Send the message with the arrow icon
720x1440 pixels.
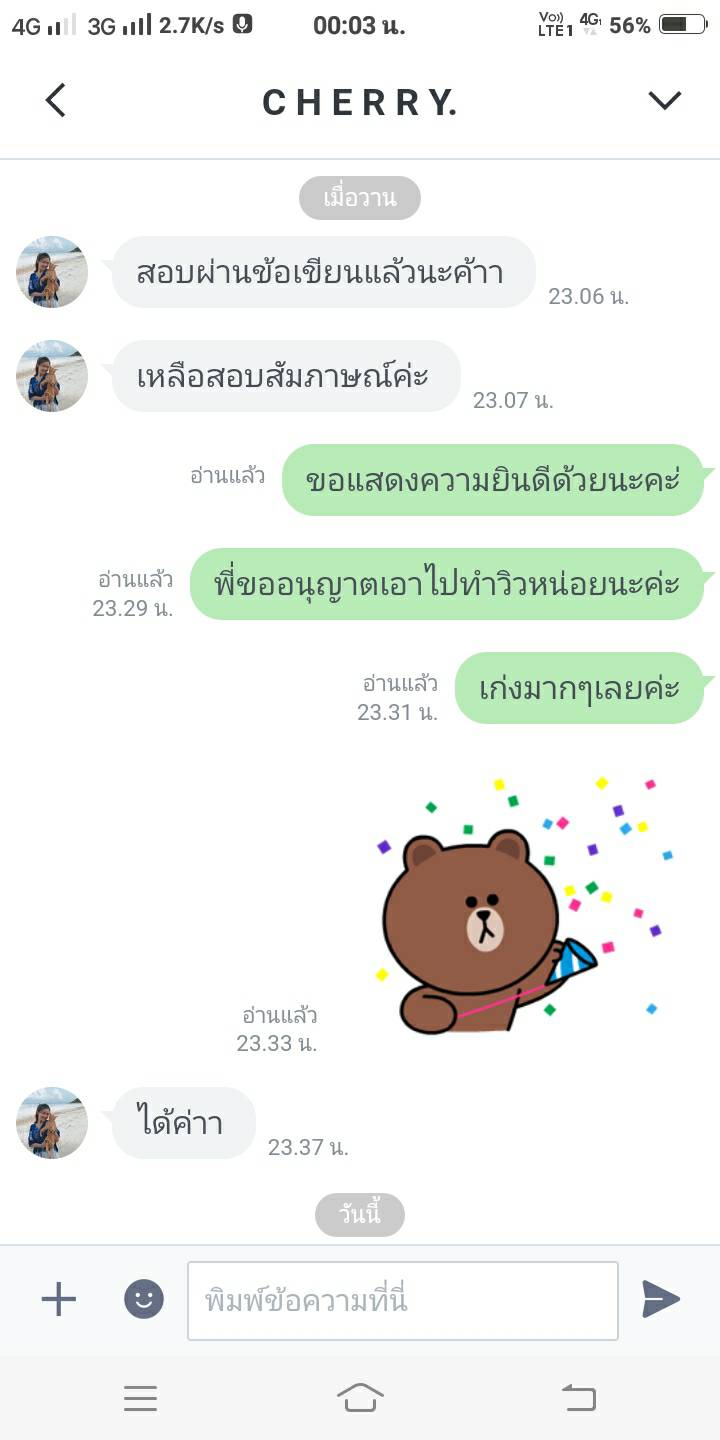[661, 1299]
